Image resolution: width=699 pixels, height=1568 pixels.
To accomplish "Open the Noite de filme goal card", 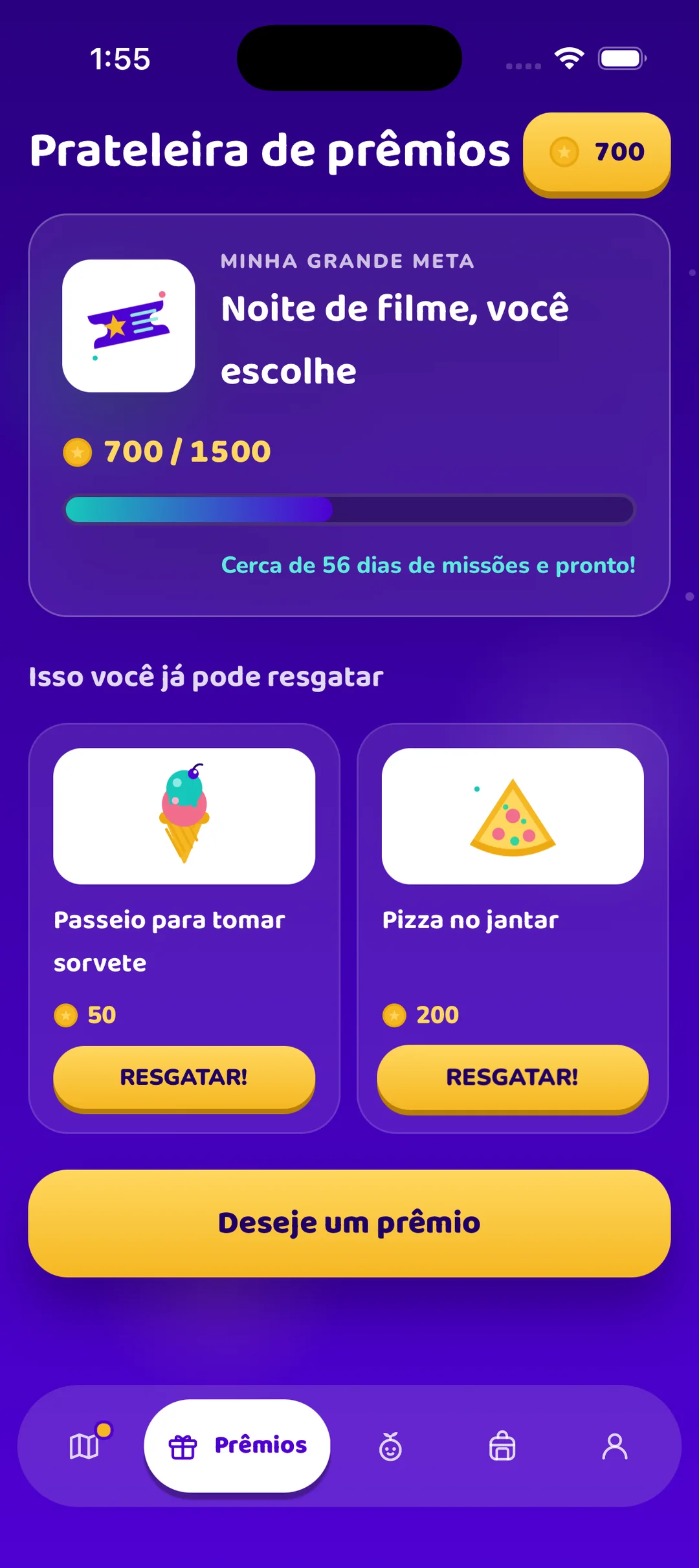I will point(349,415).
